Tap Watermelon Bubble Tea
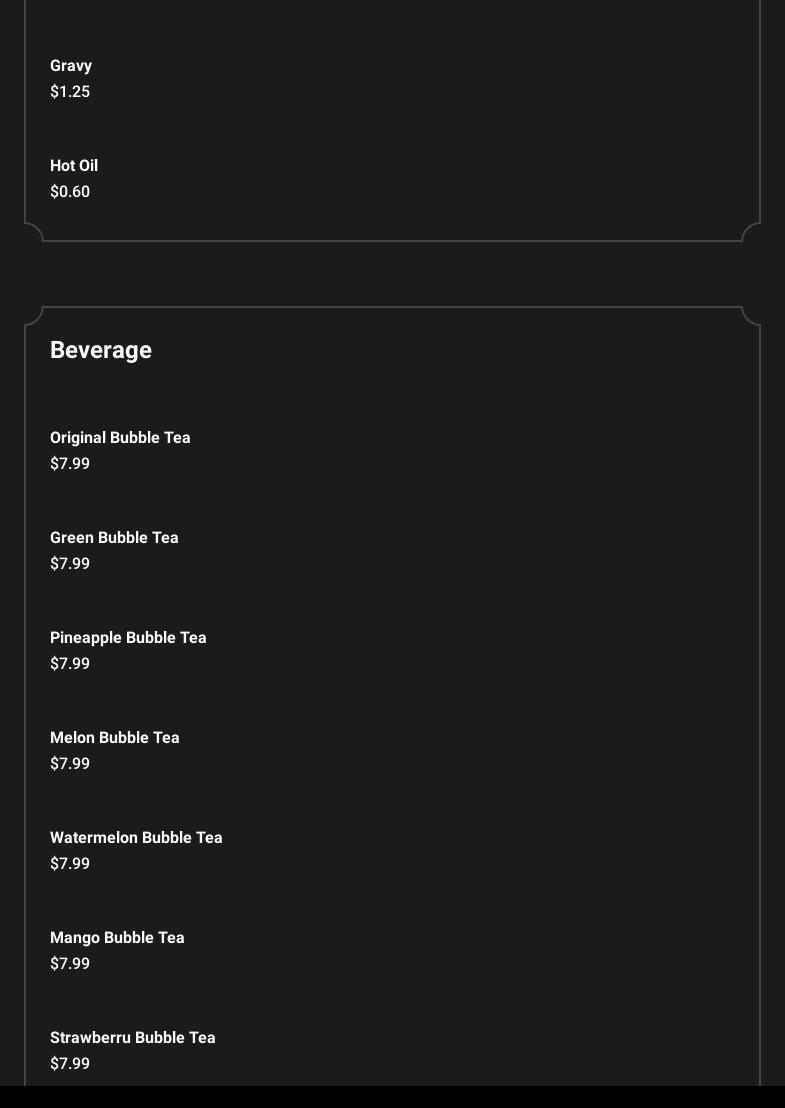Image resolution: width=785 pixels, height=1108 pixels. coord(136,838)
